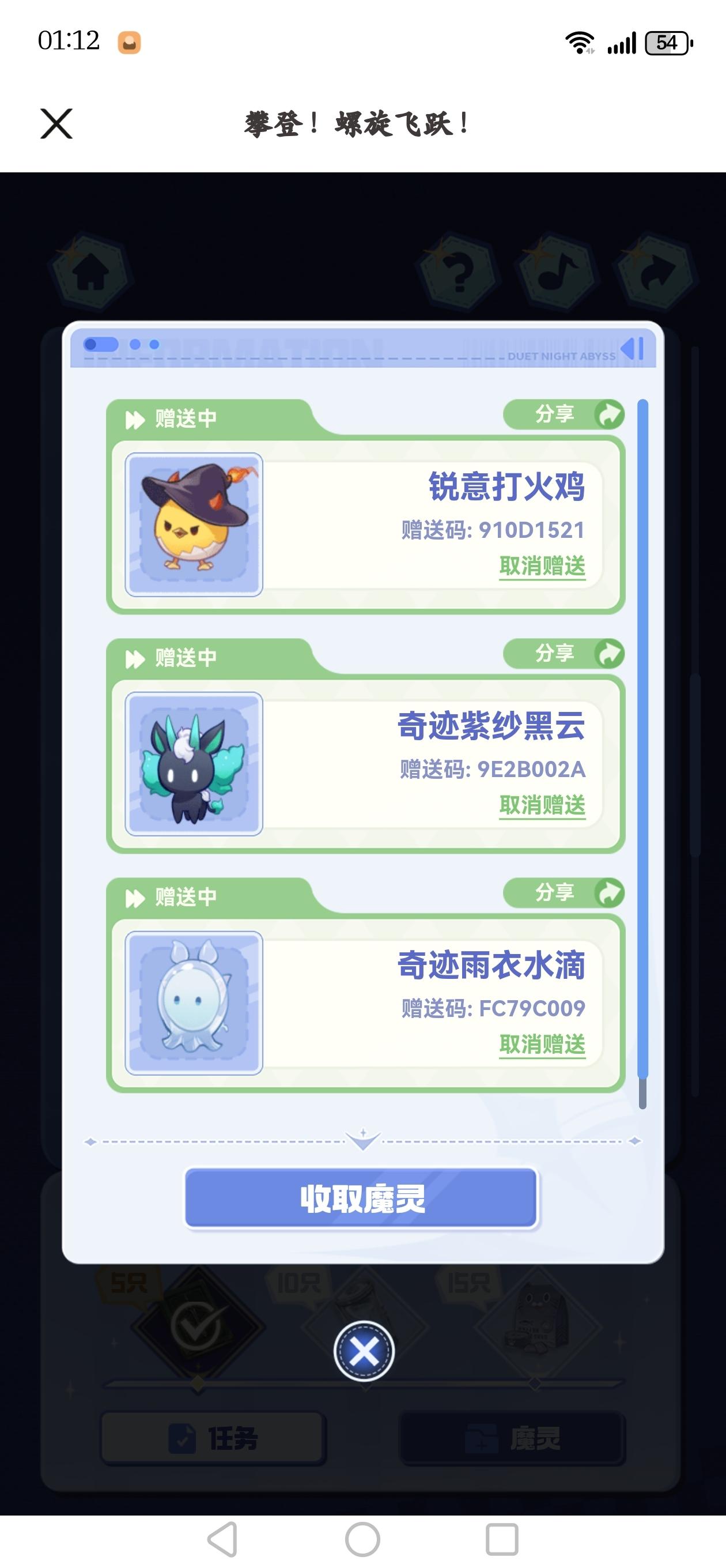Close the webview with the top X

[x=56, y=123]
